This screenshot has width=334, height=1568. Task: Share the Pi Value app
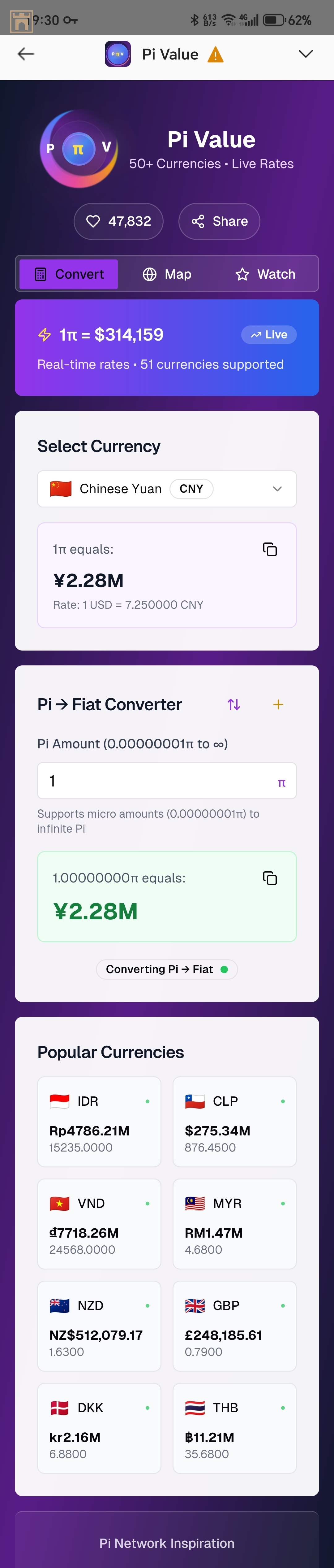pos(219,221)
